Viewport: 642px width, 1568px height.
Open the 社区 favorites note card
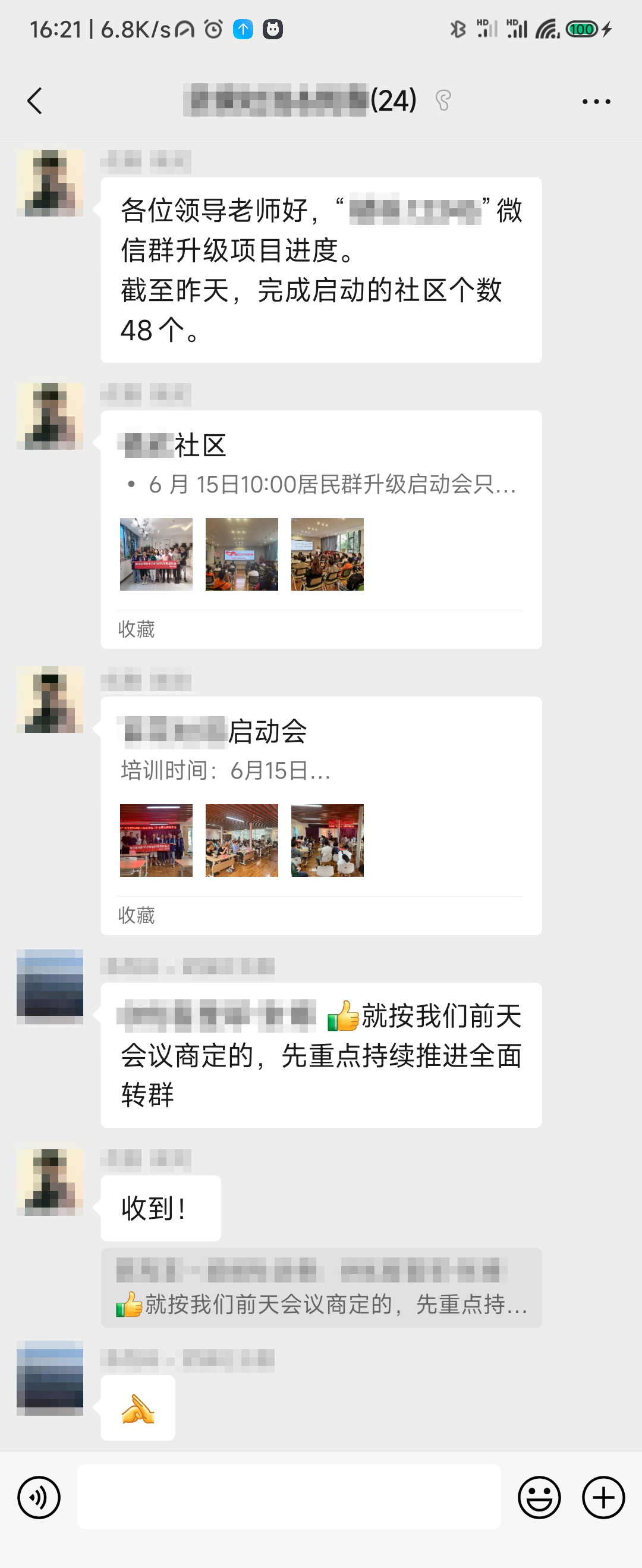(320, 529)
